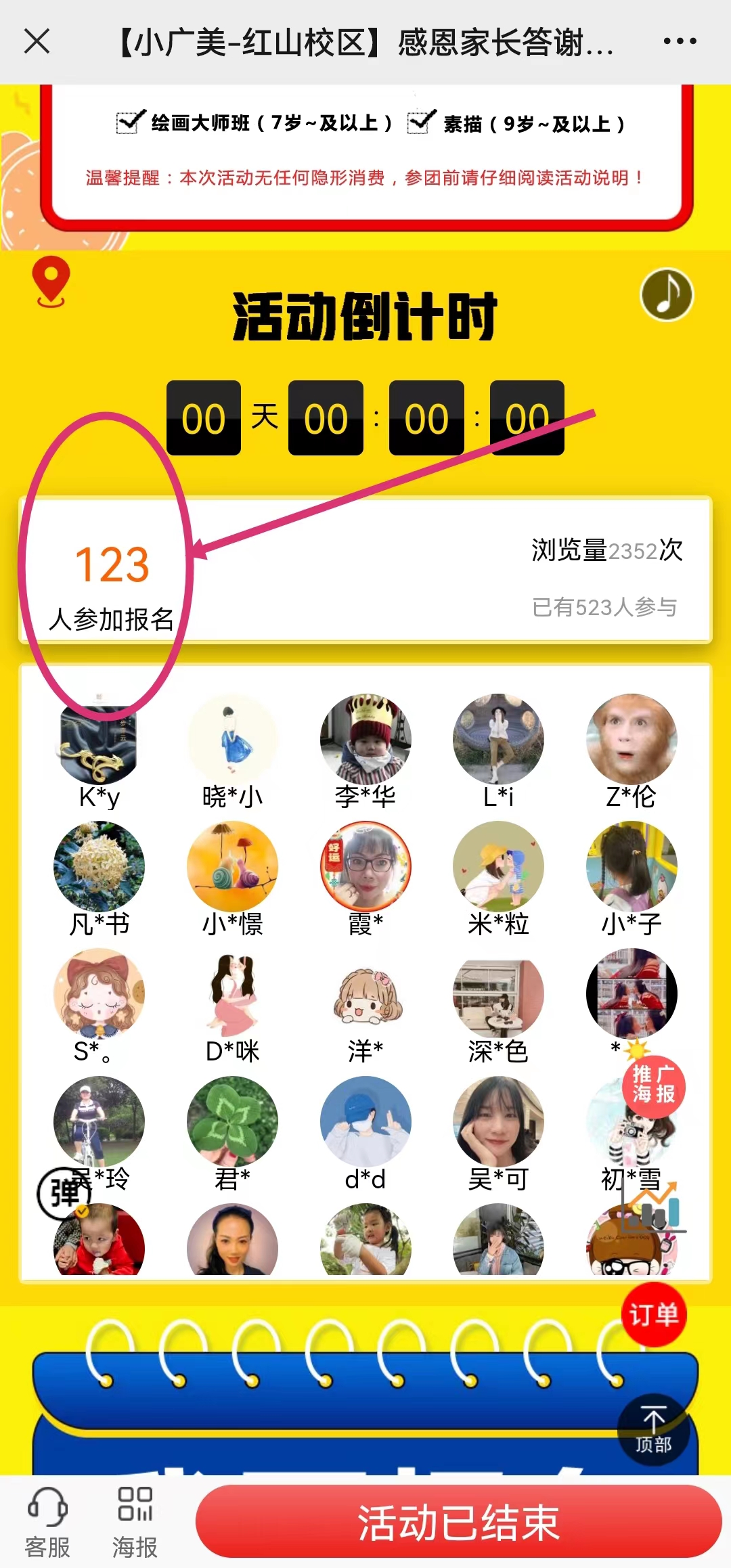View the 订单 orders
Image resolution: width=731 pixels, height=1568 pixels.
[653, 1314]
